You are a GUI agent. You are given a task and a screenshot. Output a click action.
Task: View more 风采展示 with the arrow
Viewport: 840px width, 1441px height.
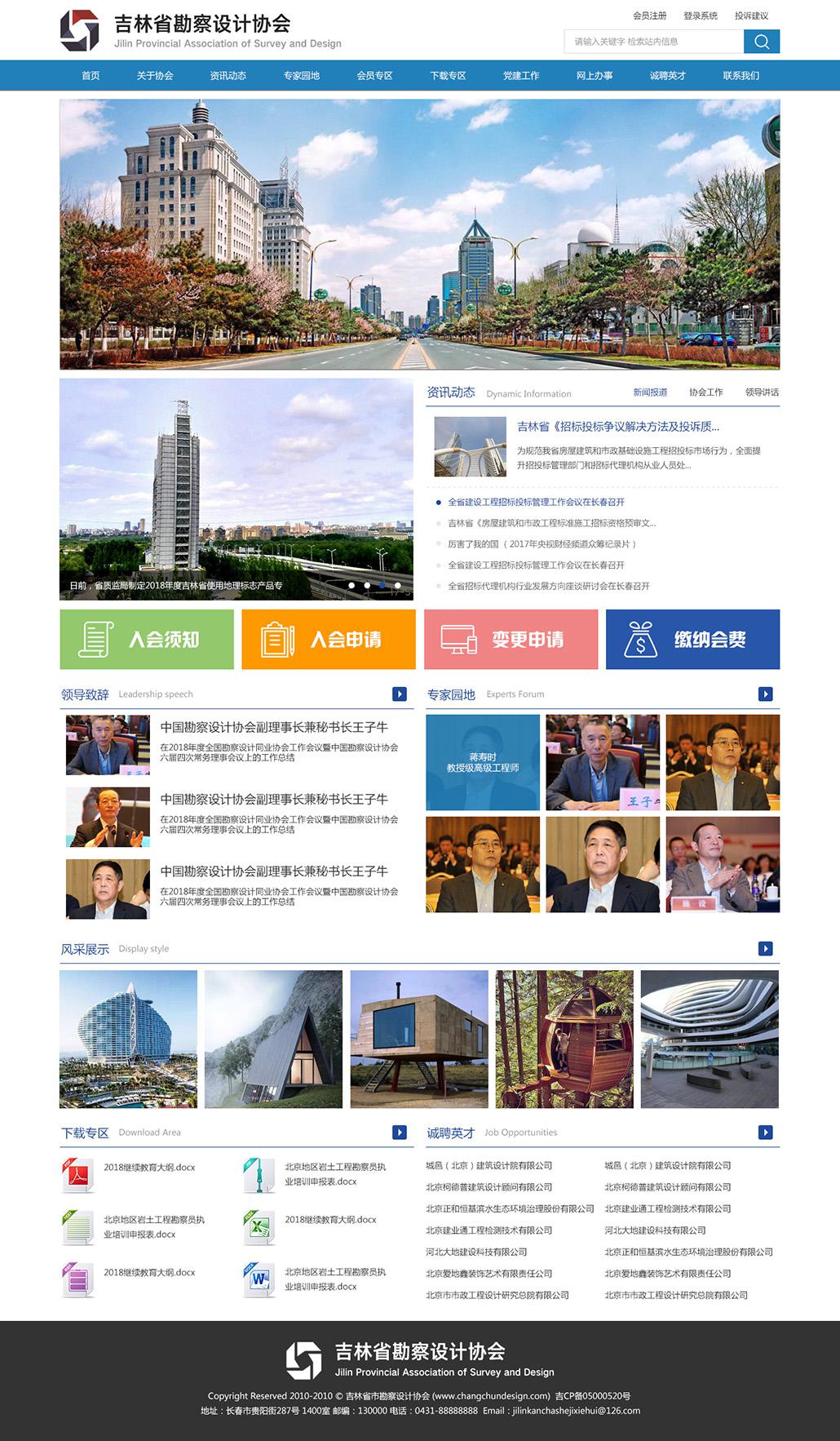coord(765,949)
